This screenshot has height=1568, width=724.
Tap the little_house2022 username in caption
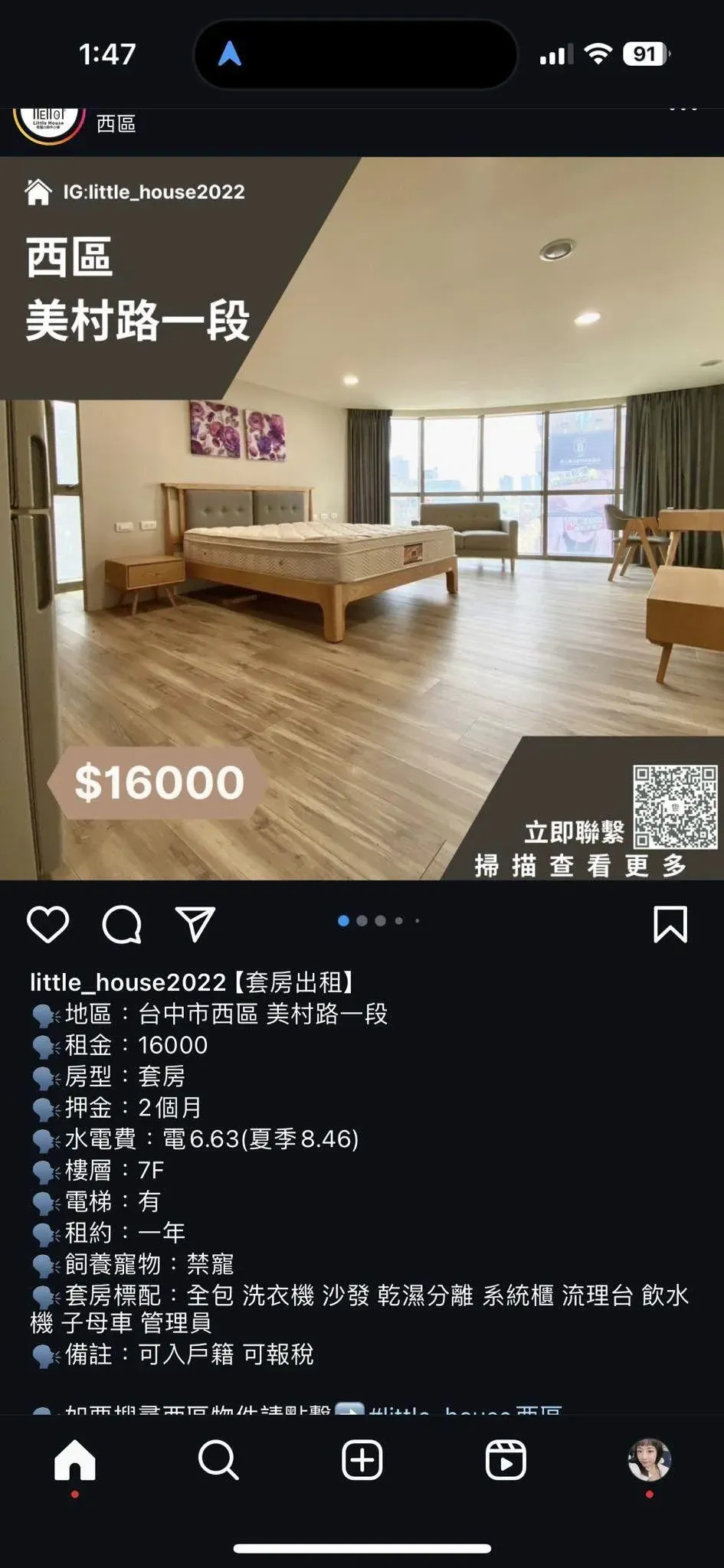128,982
